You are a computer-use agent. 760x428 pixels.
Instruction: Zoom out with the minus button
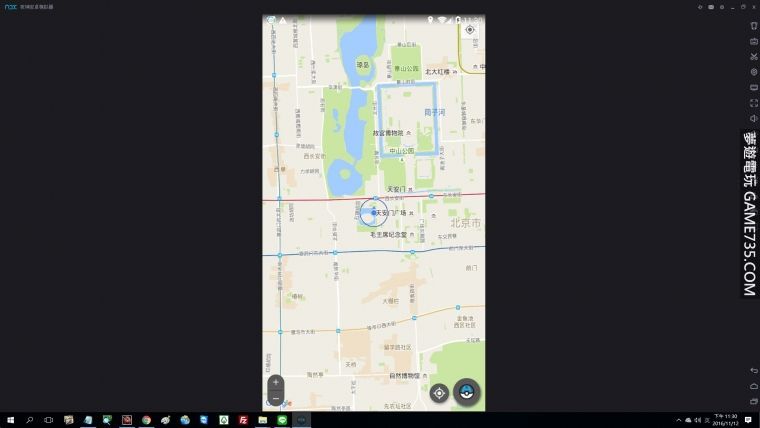click(276, 398)
